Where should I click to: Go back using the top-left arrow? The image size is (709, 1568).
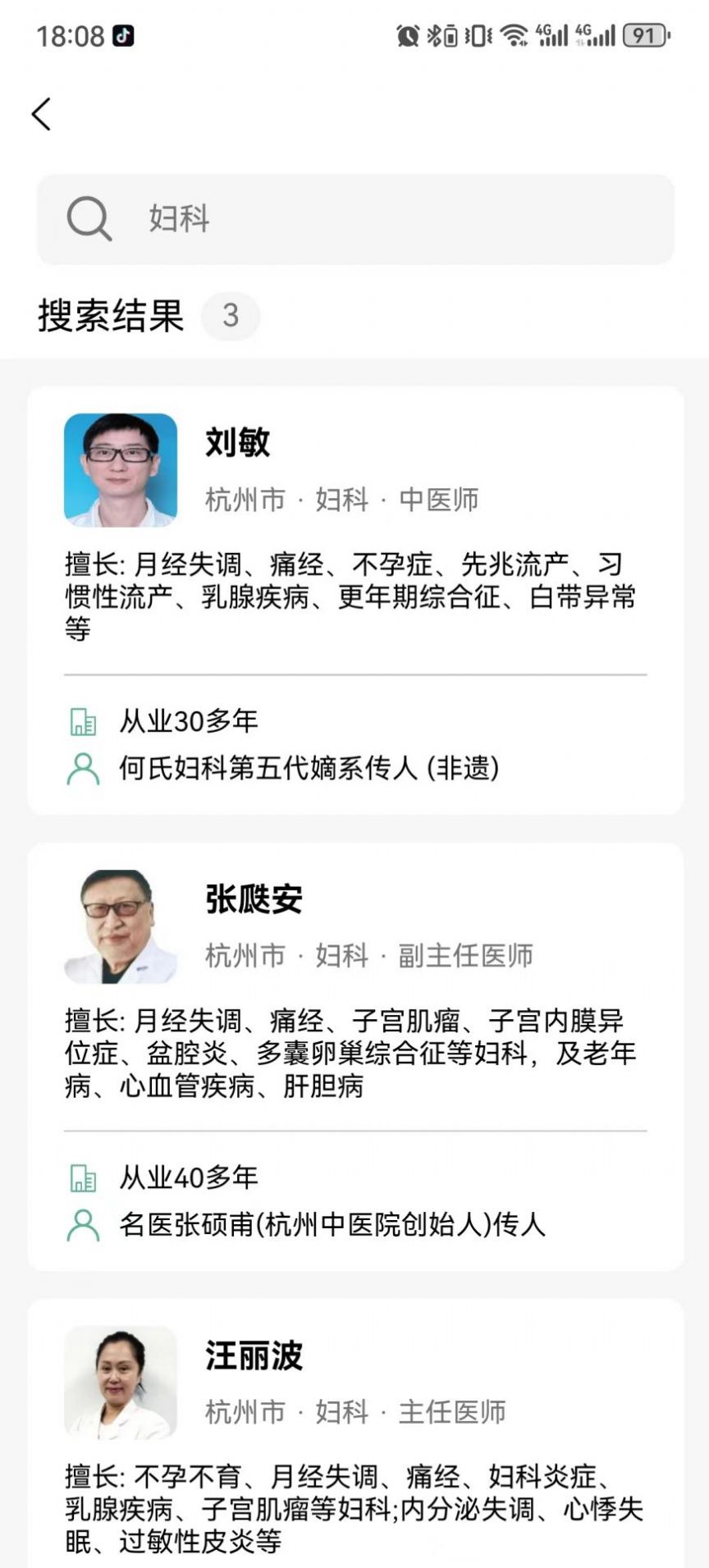pos(42,114)
